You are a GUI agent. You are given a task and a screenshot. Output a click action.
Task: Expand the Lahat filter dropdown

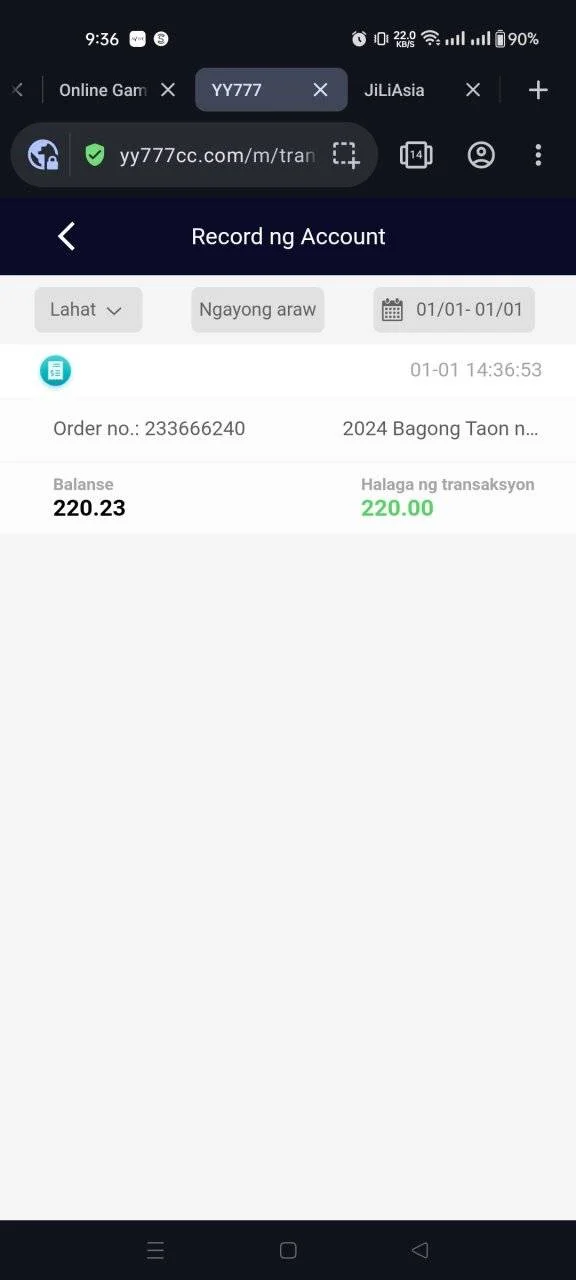click(x=88, y=310)
